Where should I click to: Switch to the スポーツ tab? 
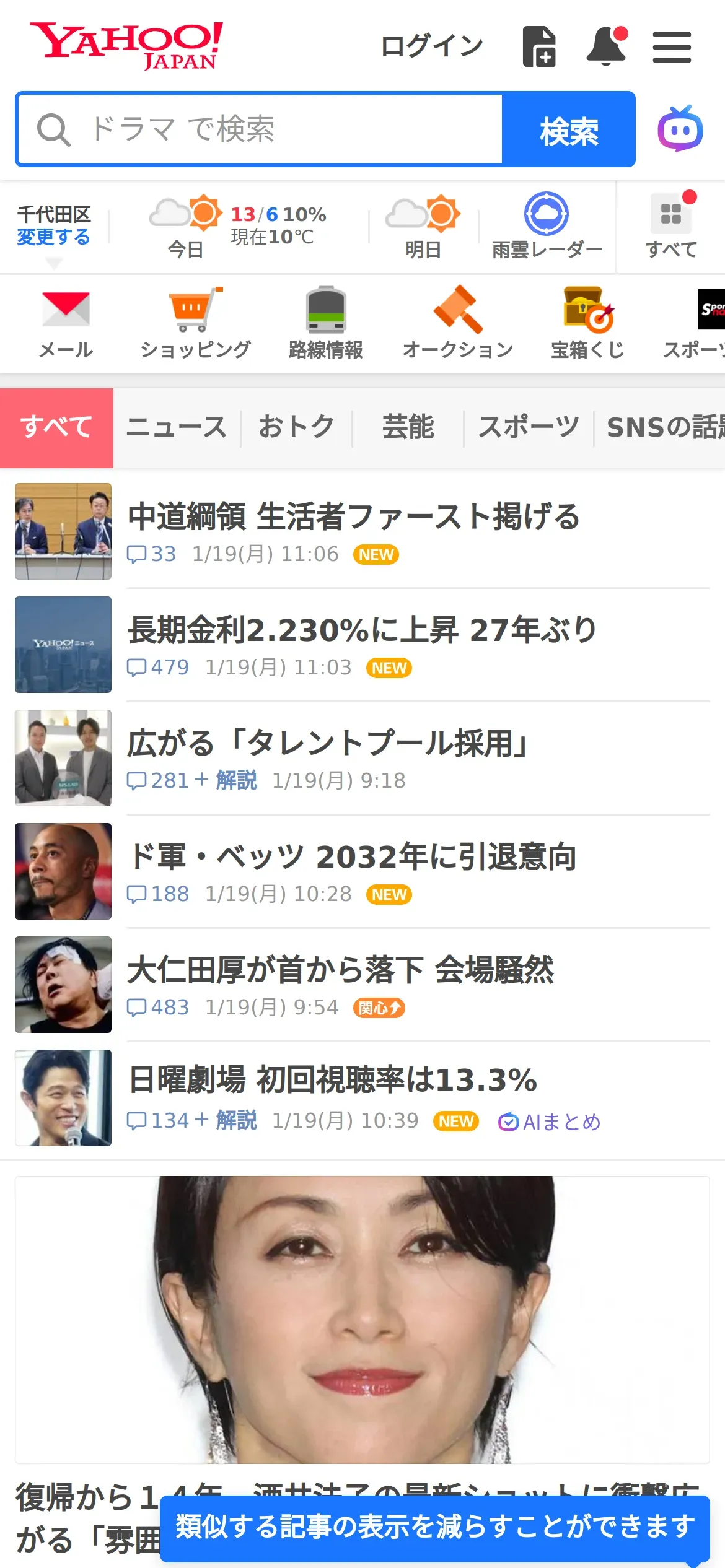click(529, 427)
